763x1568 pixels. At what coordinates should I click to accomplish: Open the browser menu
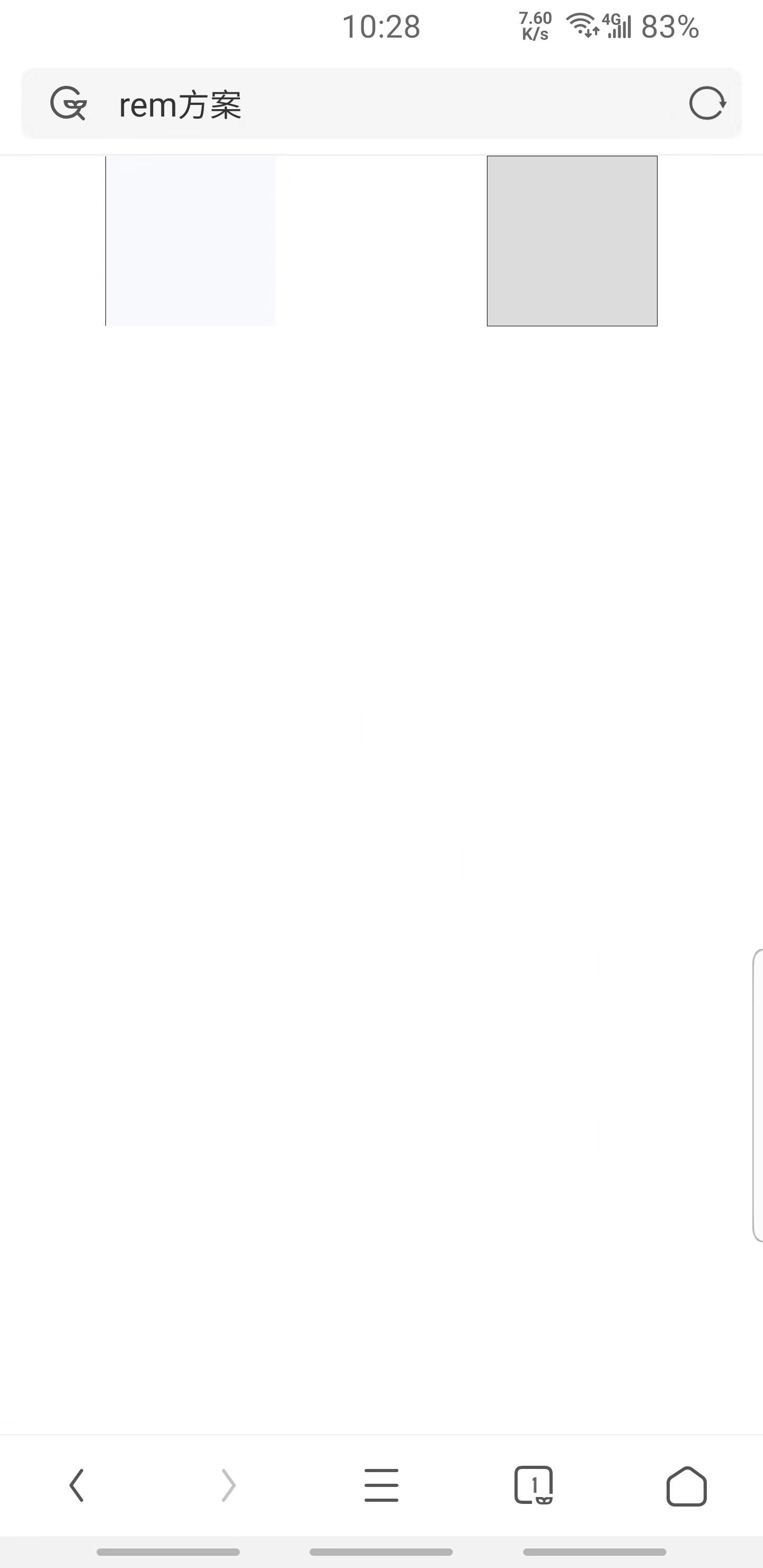pyautogui.click(x=381, y=1485)
